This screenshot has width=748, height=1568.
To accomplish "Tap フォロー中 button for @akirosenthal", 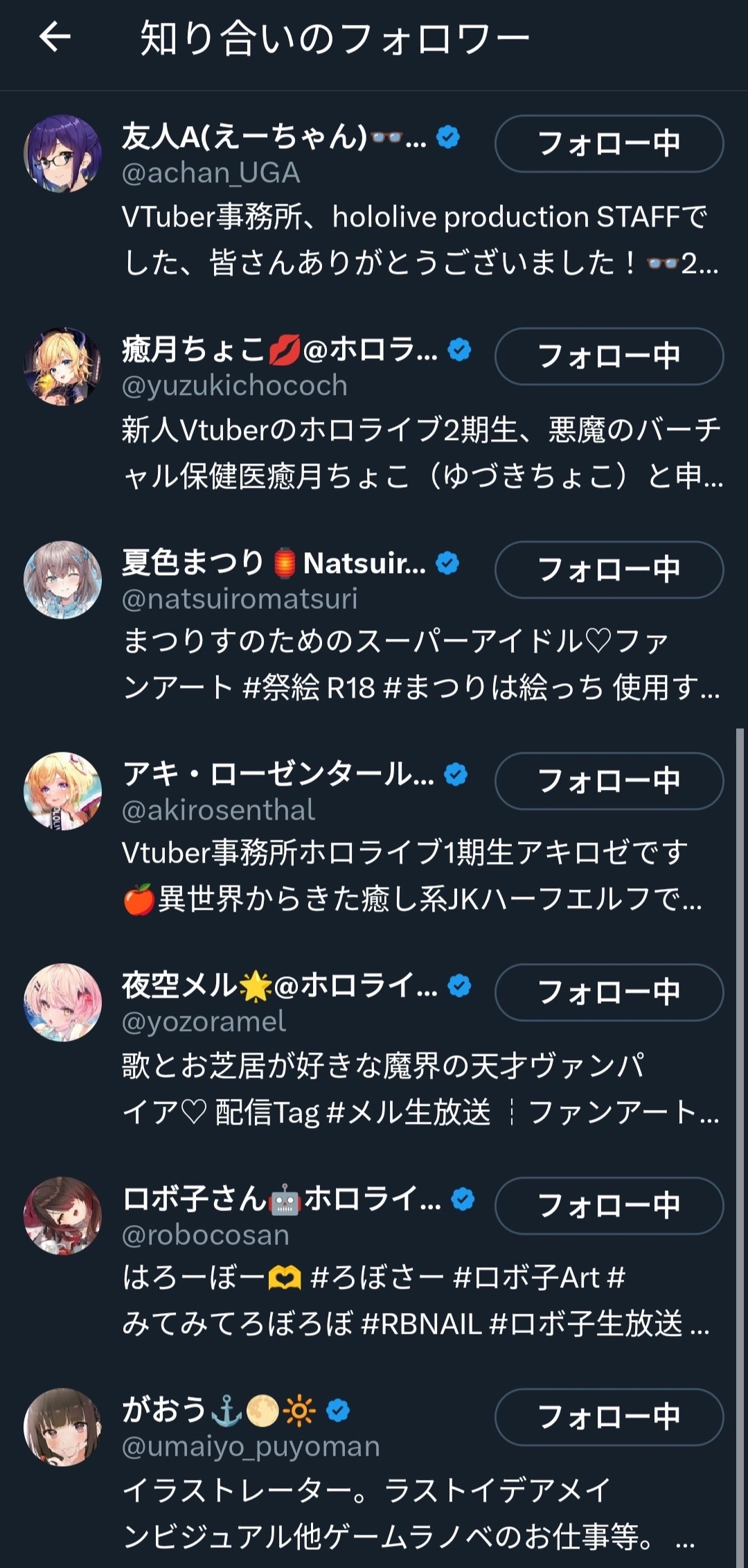I will pos(609,781).
